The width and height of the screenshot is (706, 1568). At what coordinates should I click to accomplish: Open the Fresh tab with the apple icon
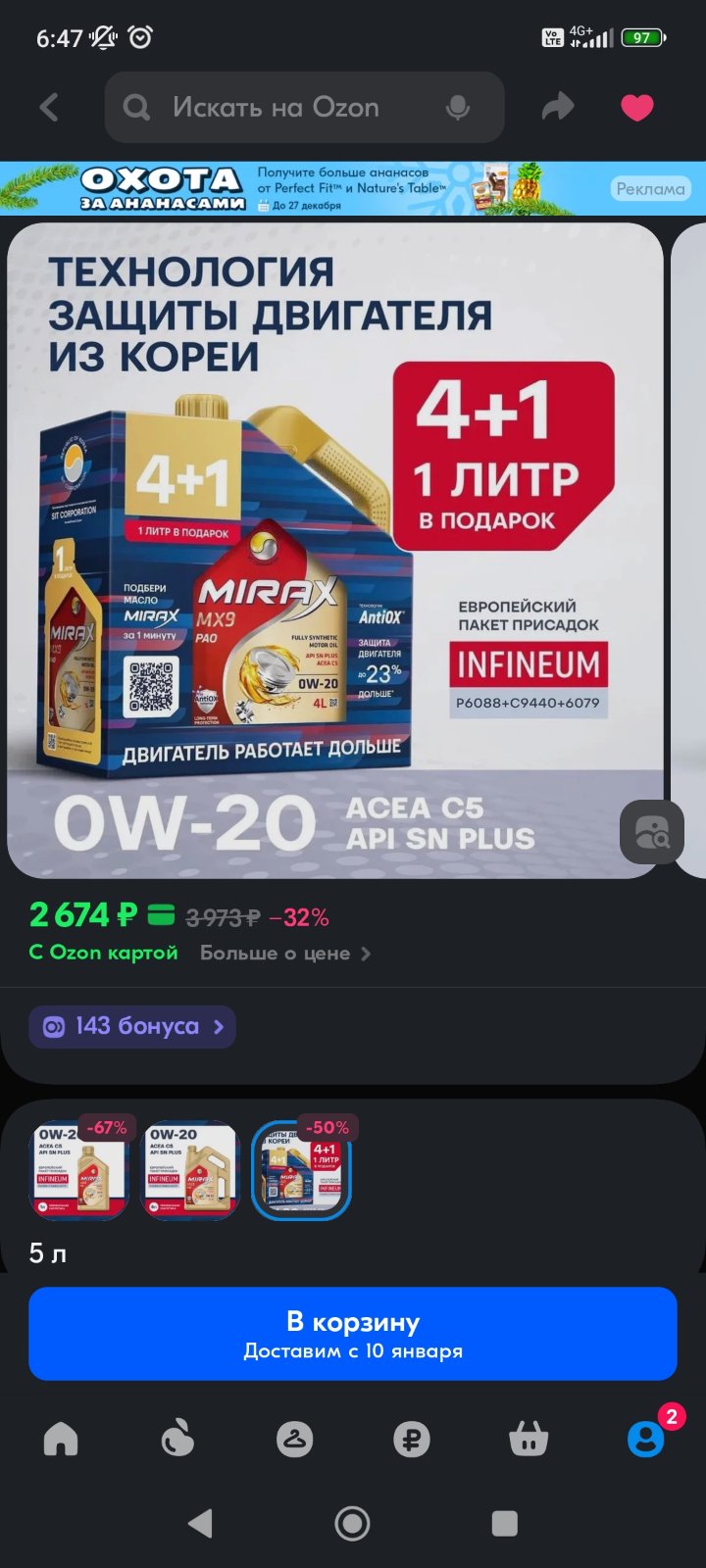[x=177, y=1439]
